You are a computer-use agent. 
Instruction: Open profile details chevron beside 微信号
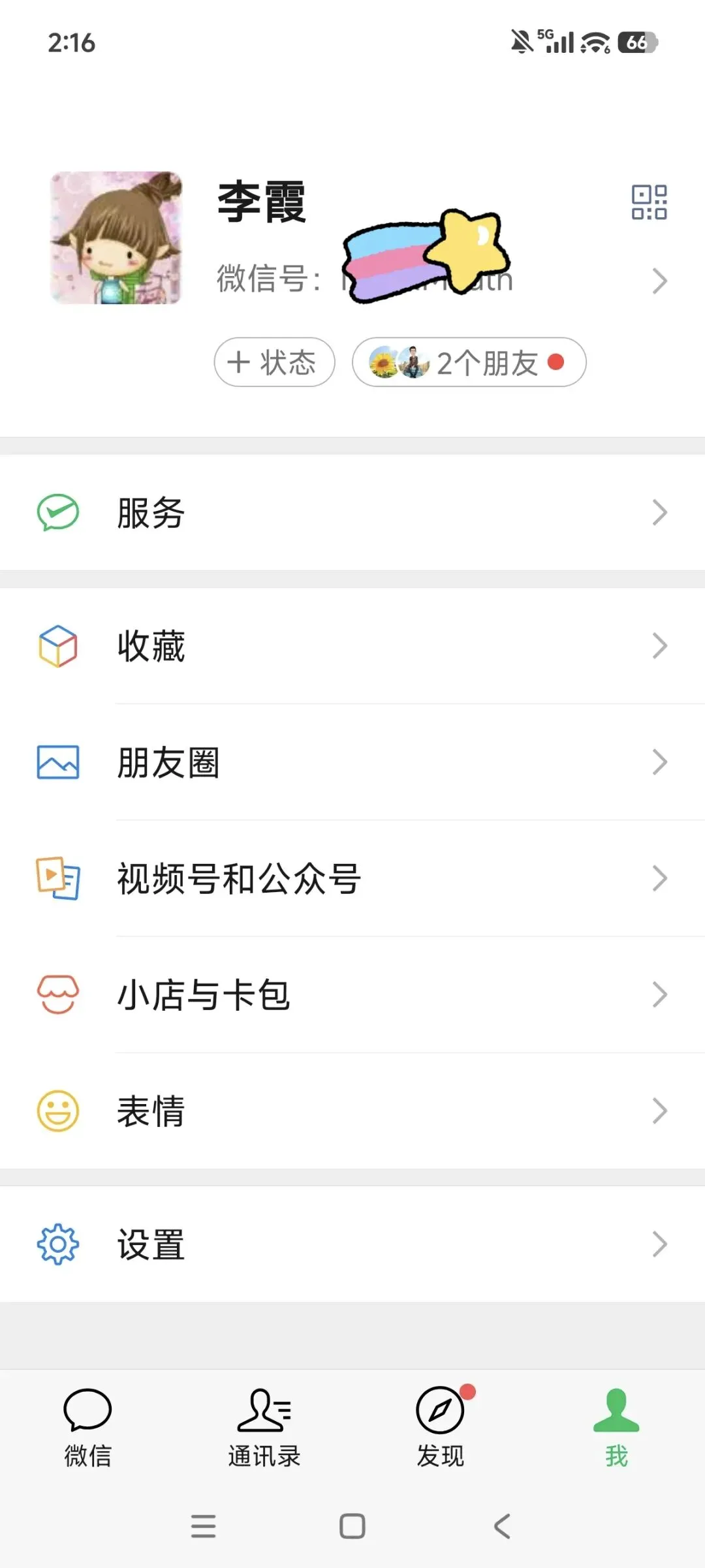(x=660, y=281)
